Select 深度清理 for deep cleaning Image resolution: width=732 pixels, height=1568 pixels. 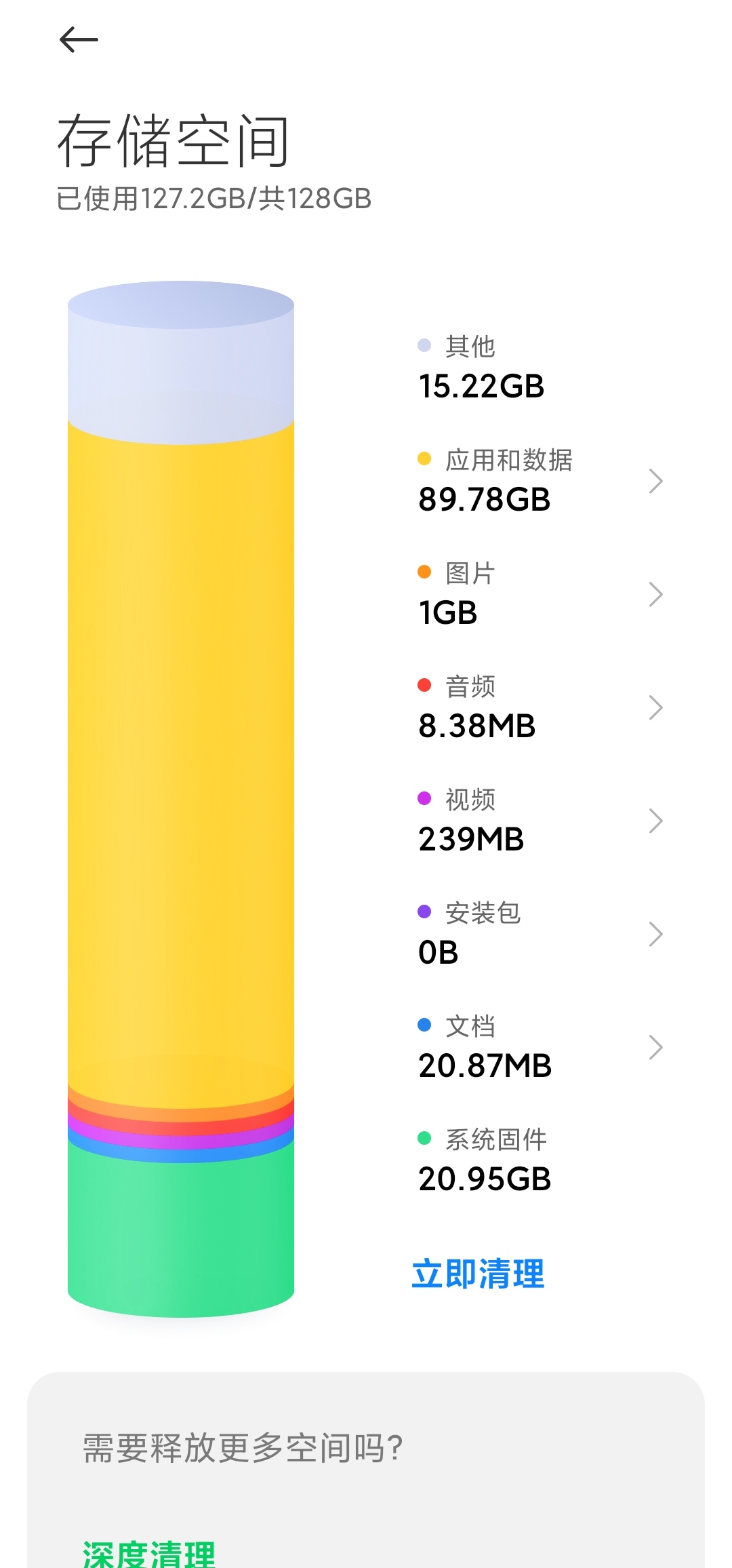[x=149, y=1553]
